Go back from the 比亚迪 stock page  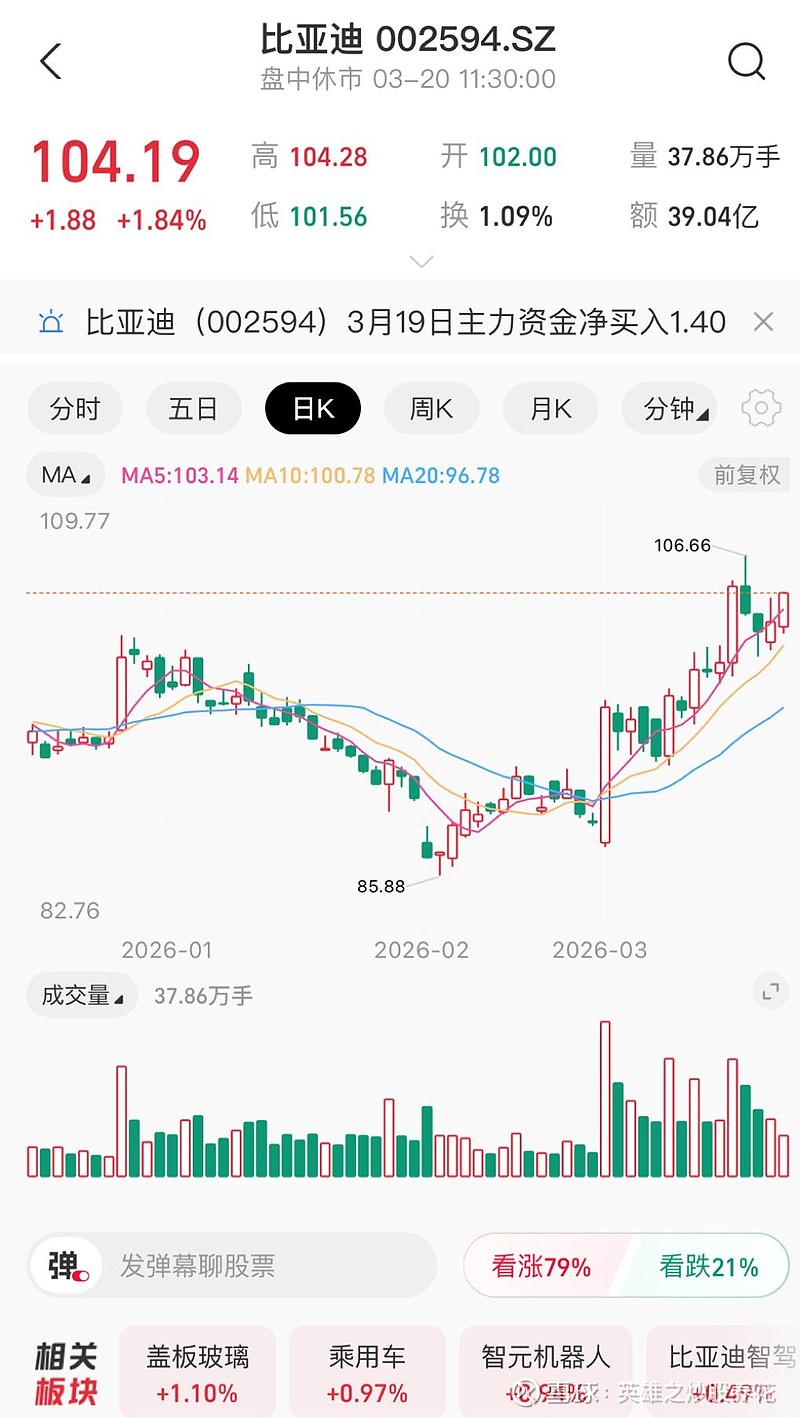[x=50, y=62]
